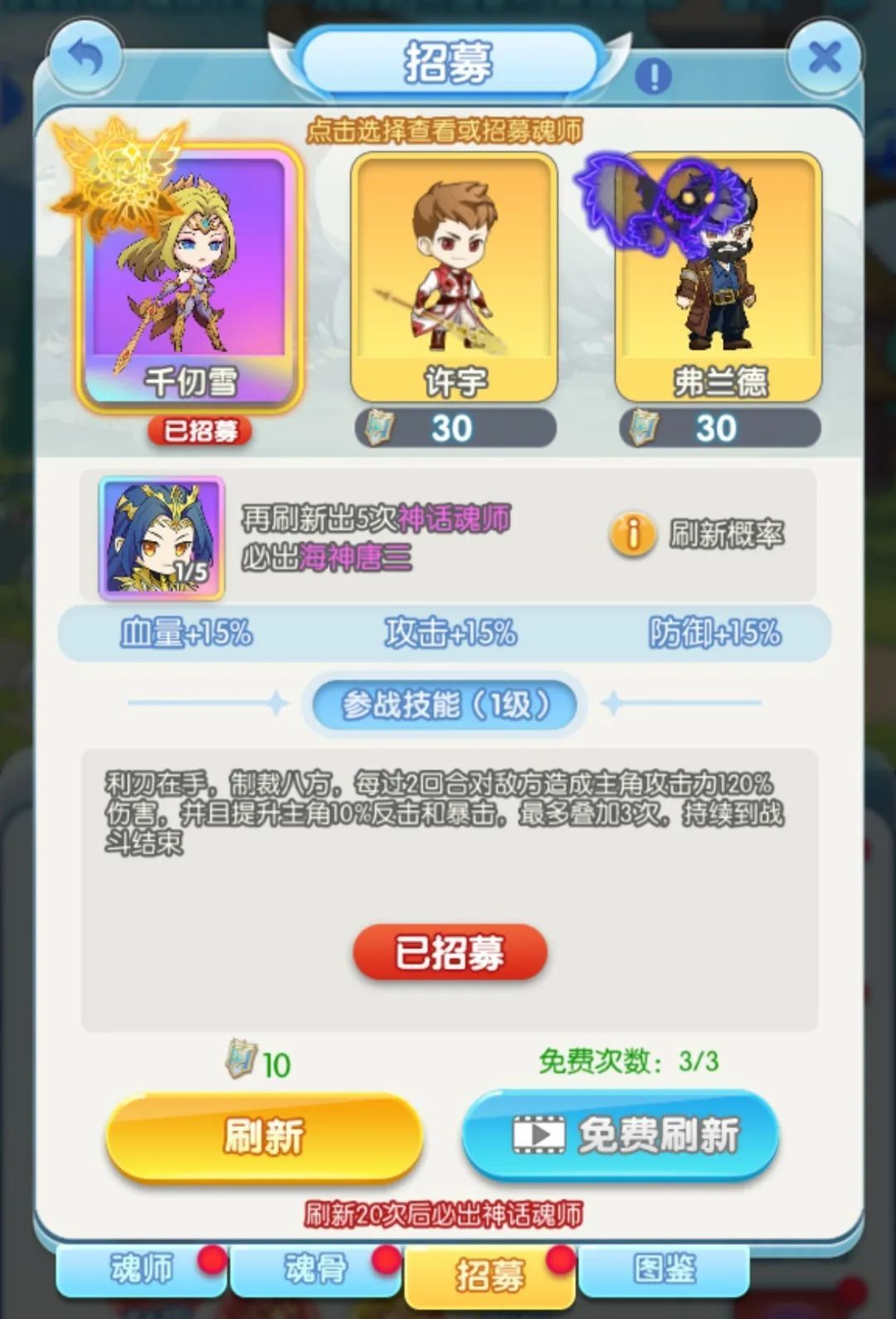The image size is (896, 1319).
Task: Switch to the 魂骨 tab
Action: point(315,1269)
